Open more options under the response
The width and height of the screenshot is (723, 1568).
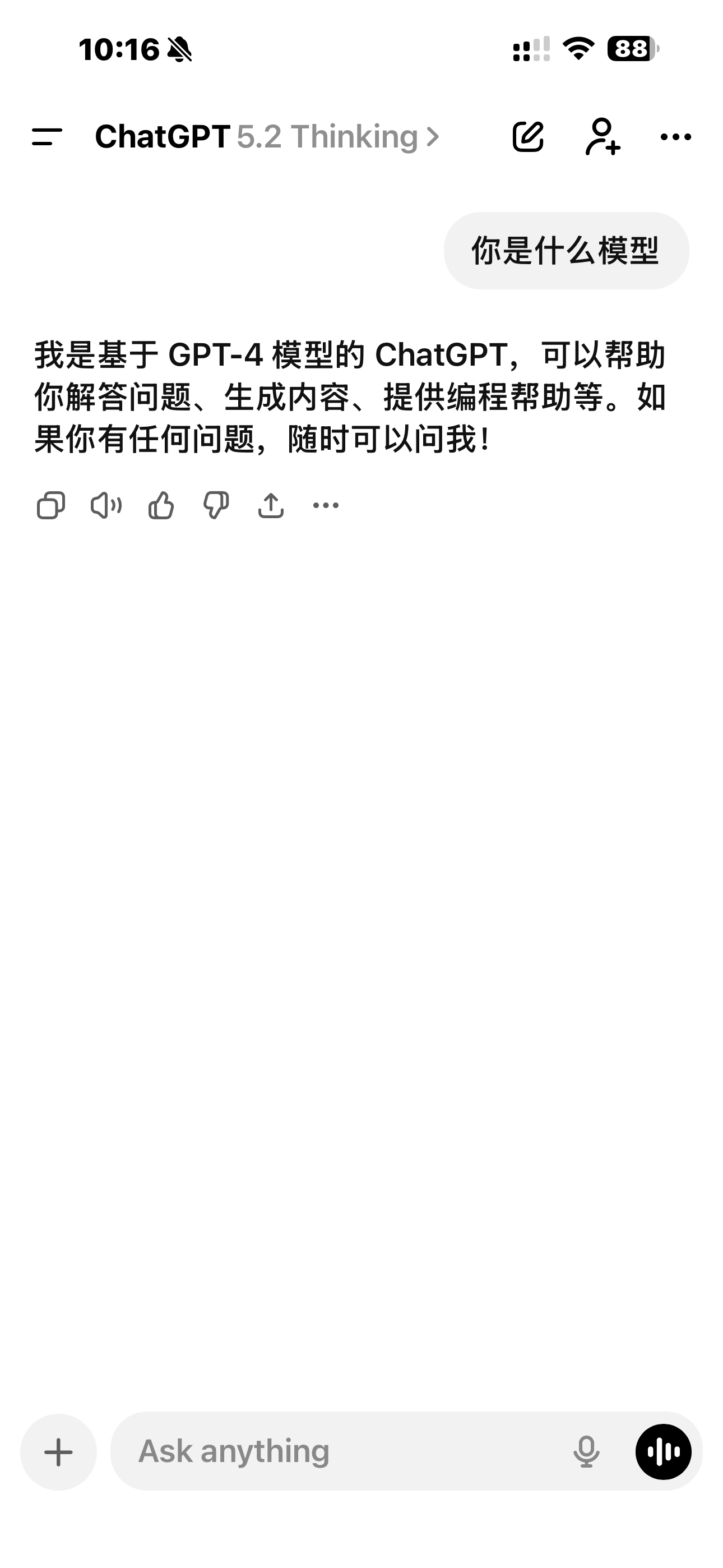(326, 505)
